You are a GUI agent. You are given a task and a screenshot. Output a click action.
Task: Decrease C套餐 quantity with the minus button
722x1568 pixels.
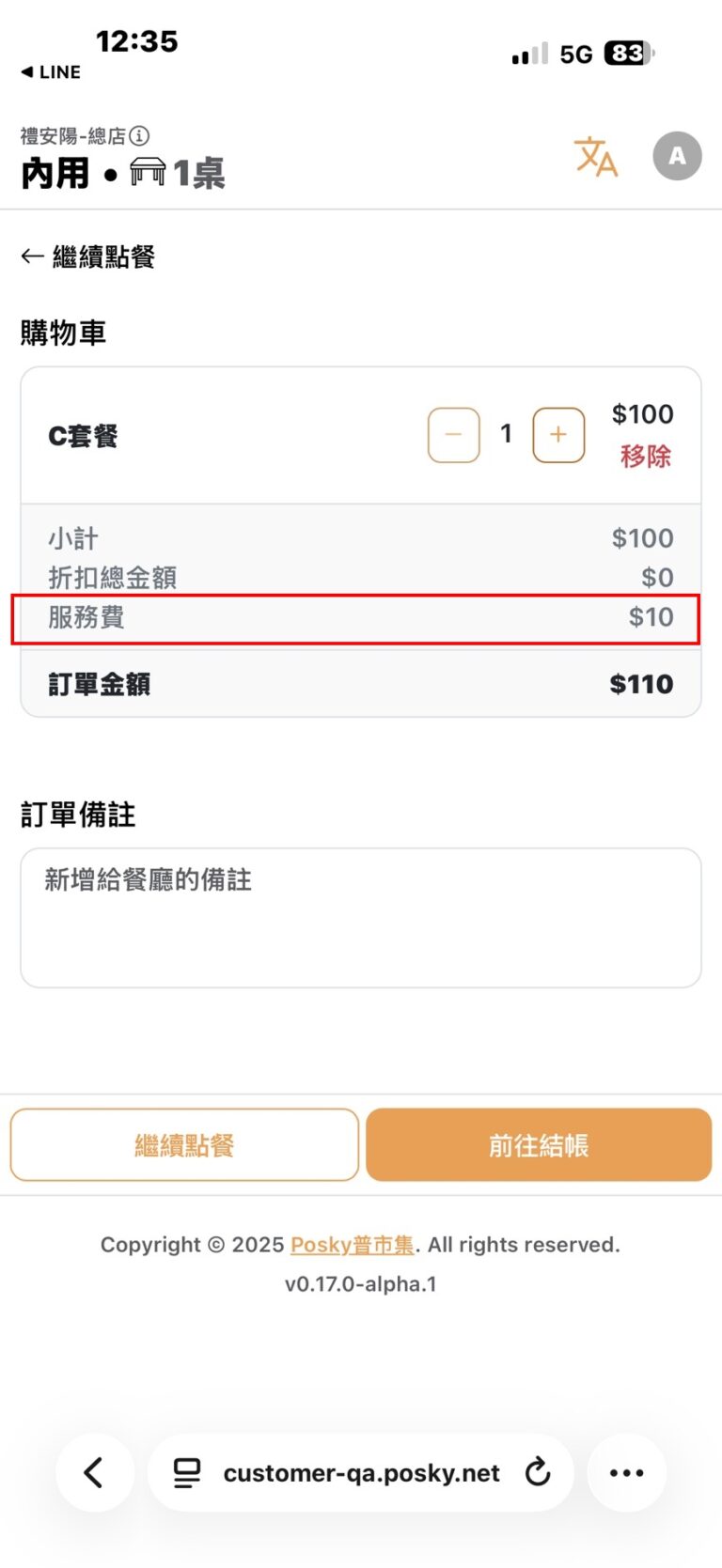(x=454, y=434)
